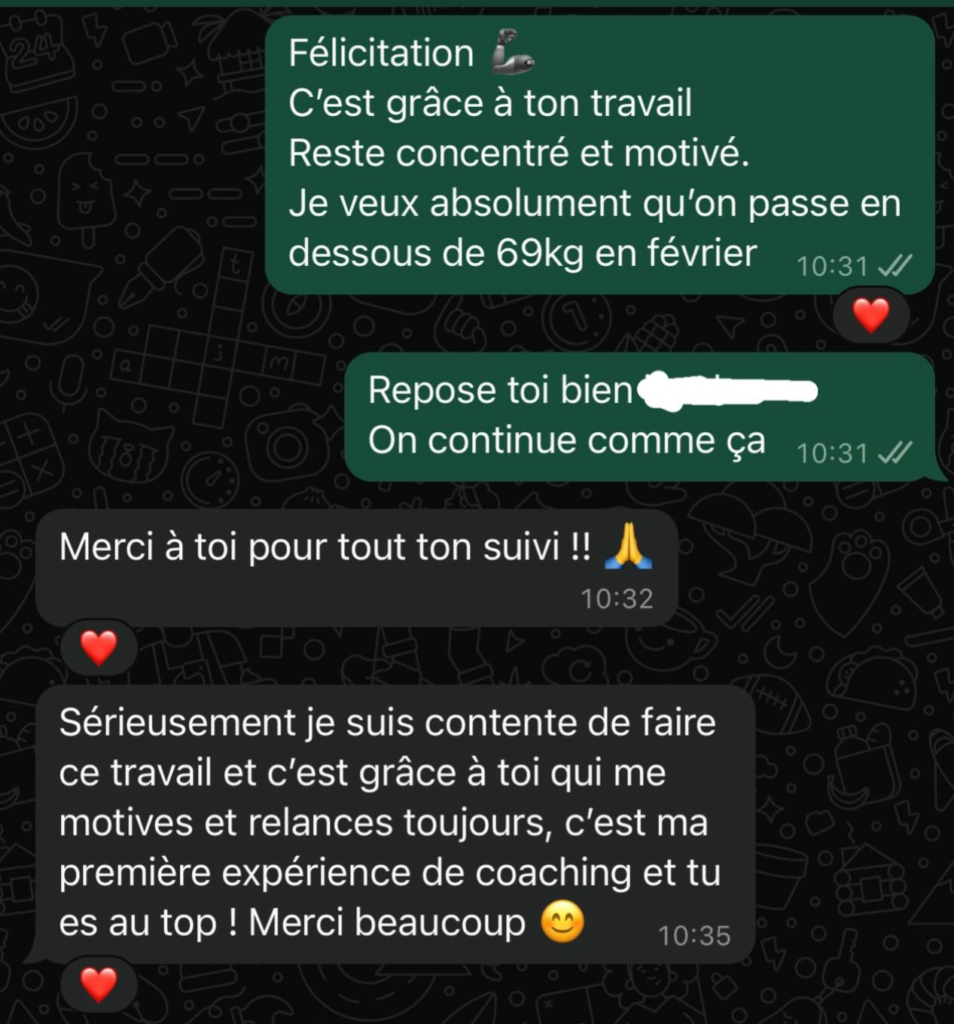The height and width of the screenshot is (1024, 954).
Task: Open heart reaction under 'Sérieusement je suis contente' message
Action: click(x=98, y=985)
